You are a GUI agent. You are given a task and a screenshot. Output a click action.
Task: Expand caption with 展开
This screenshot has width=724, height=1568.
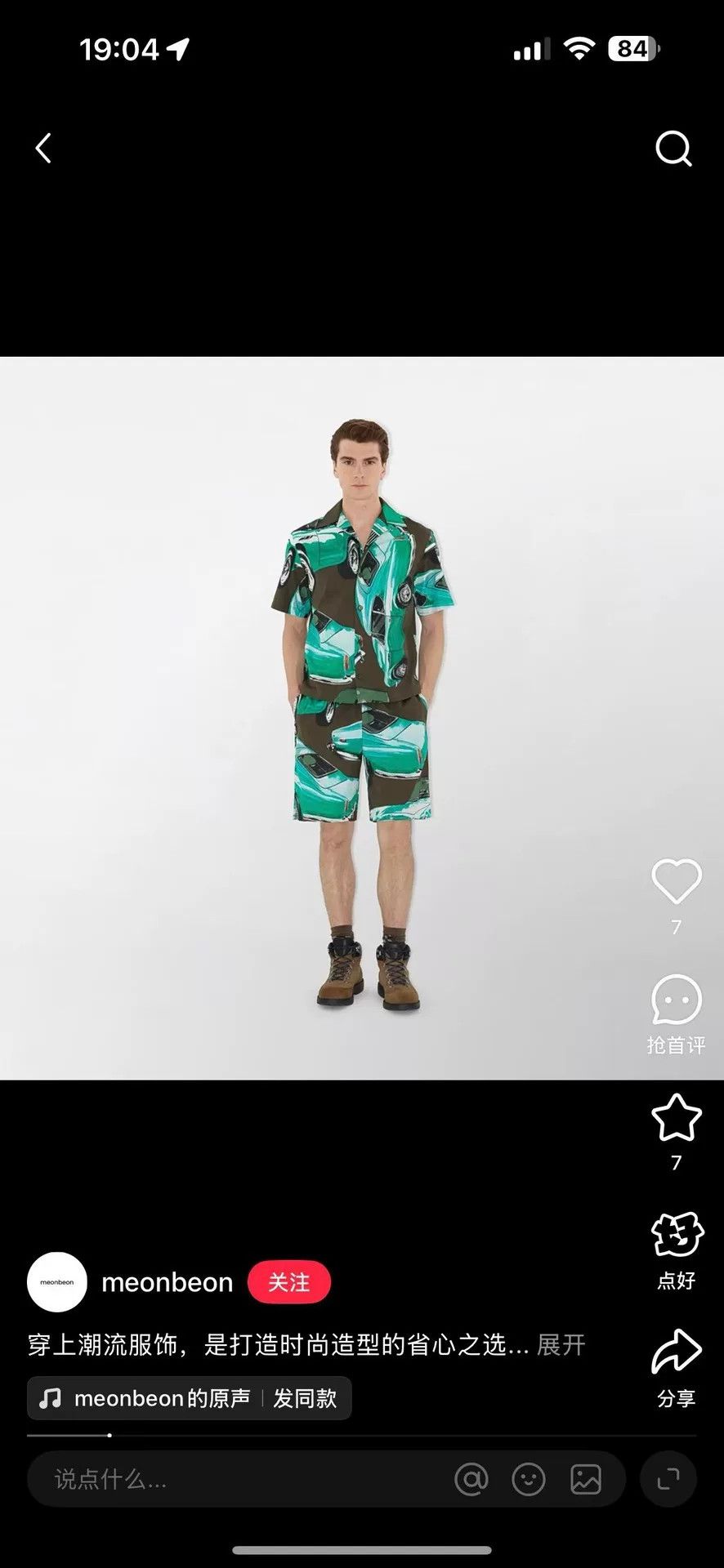561,1345
